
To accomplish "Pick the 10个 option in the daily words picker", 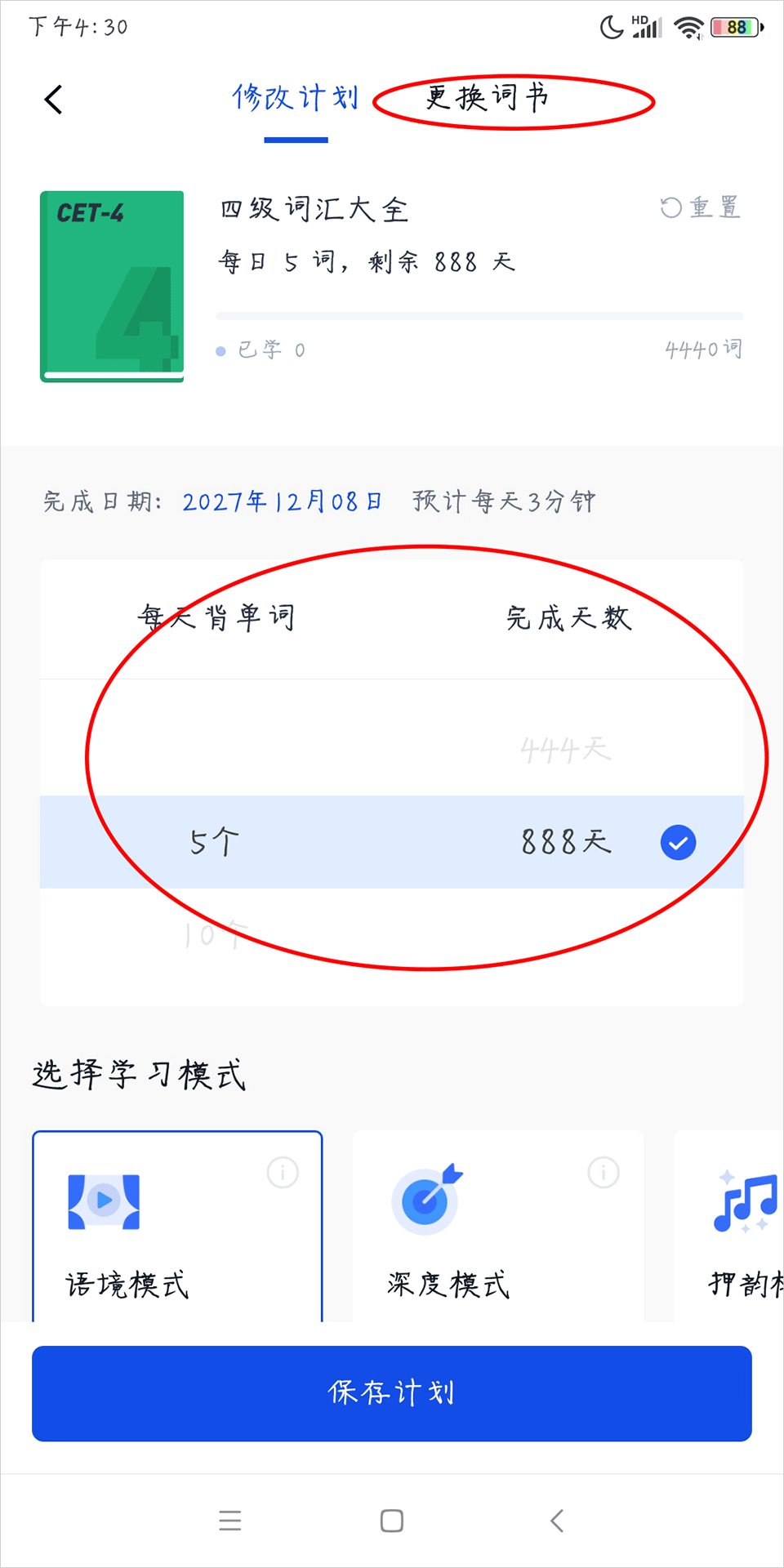I will click(x=216, y=933).
